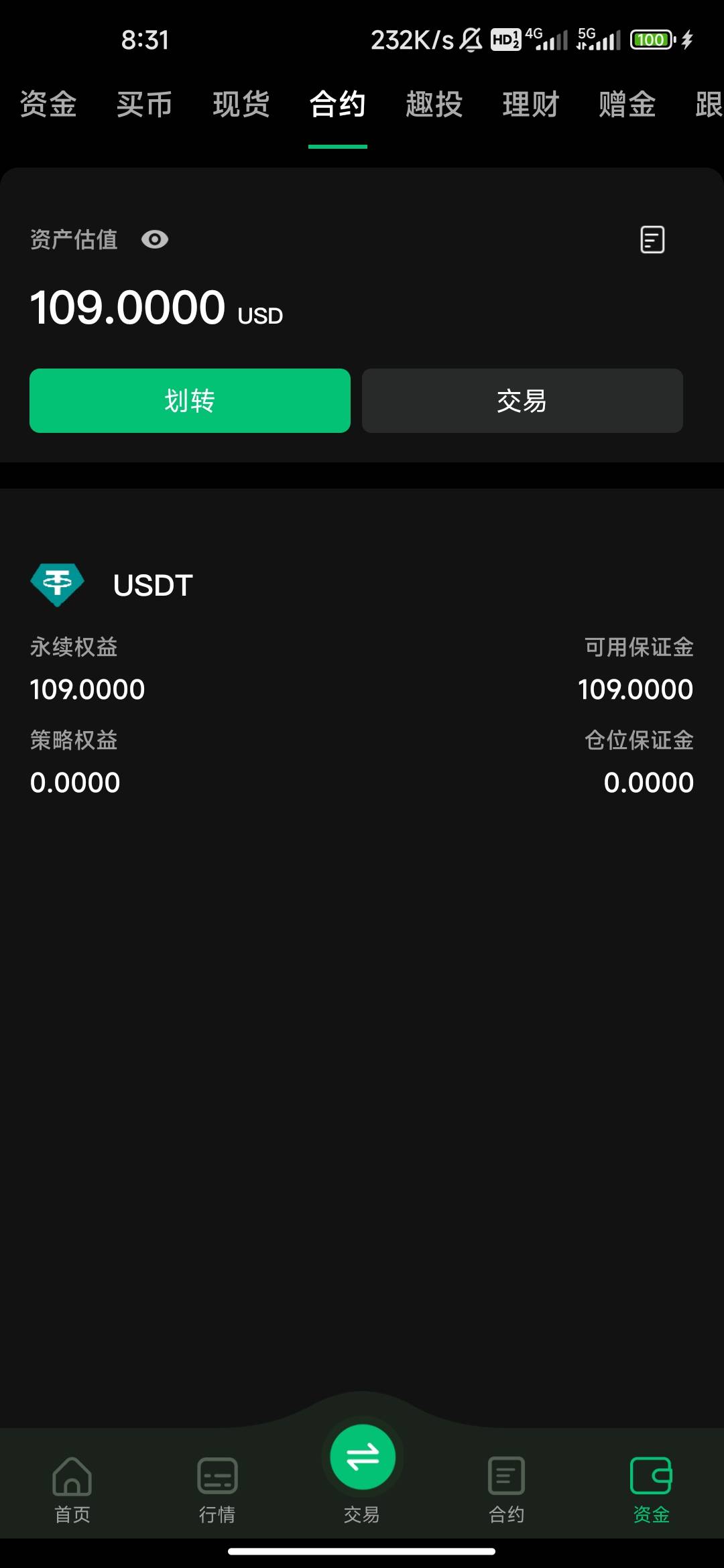724x1568 pixels.
Task: Switch to the 买币 top tab
Action: 144,105
